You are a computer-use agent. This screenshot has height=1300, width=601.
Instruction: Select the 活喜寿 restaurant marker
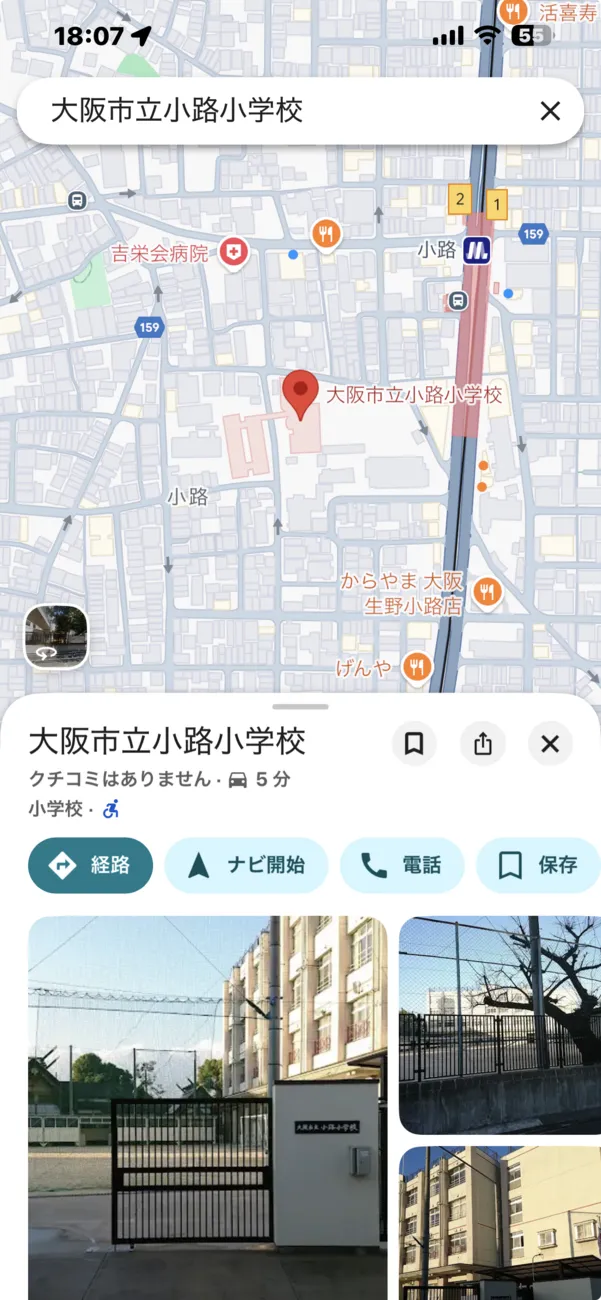[x=513, y=12]
